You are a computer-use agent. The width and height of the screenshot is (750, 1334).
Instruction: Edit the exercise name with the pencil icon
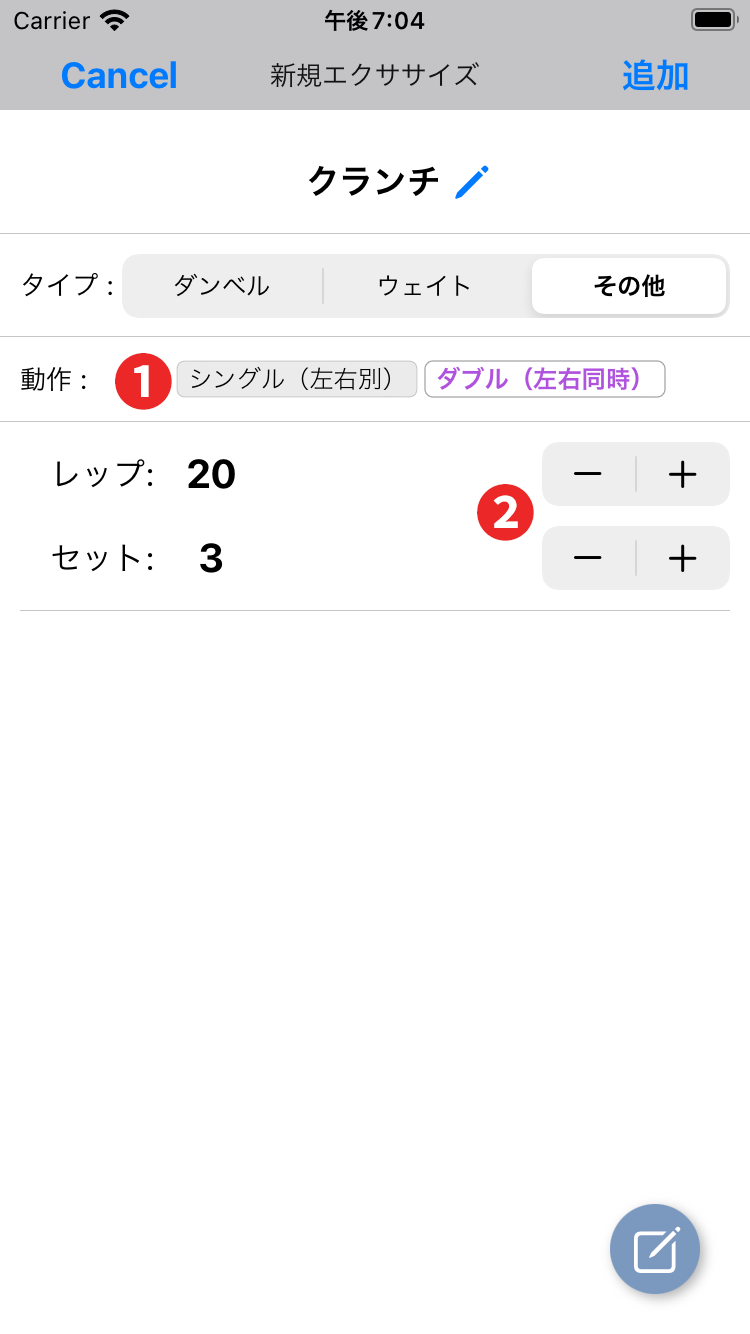point(472,182)
